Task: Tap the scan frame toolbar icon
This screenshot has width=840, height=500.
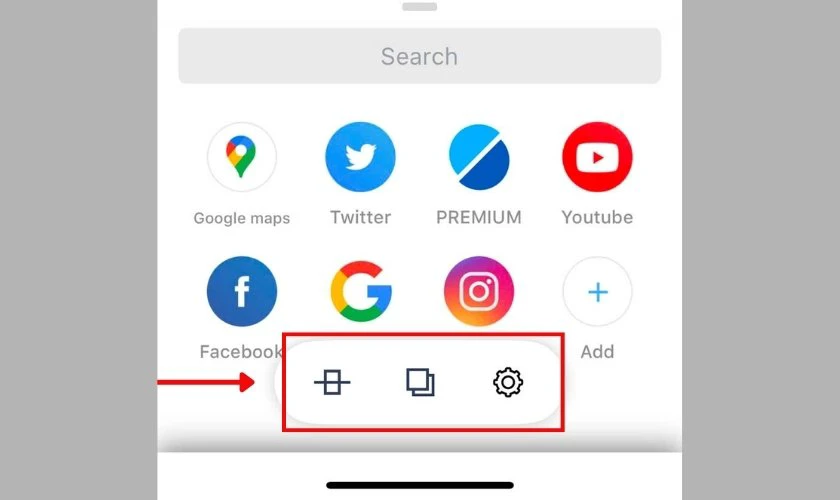Action: click(332, 382)
